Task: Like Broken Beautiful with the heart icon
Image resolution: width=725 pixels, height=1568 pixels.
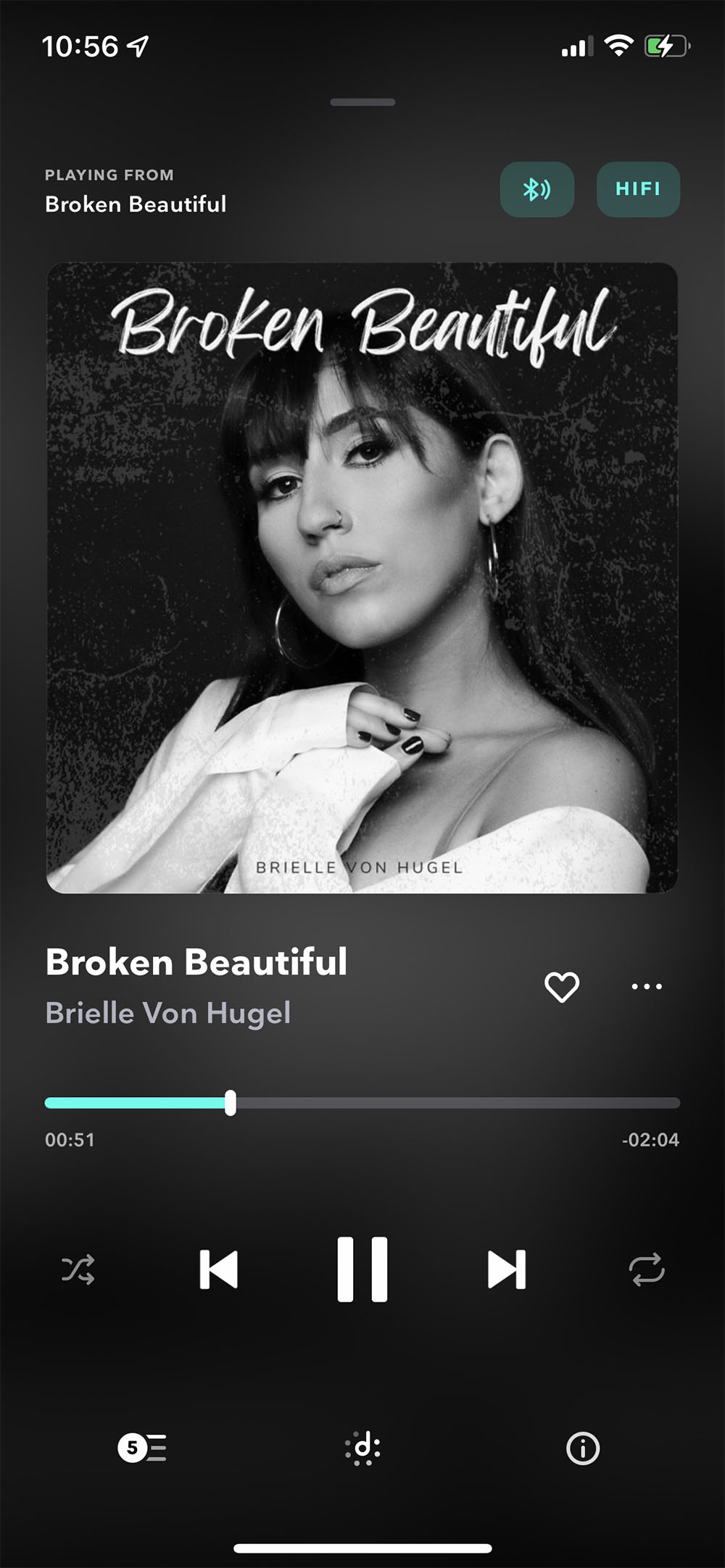Action: pyautogui.click(x=562, y=987)
